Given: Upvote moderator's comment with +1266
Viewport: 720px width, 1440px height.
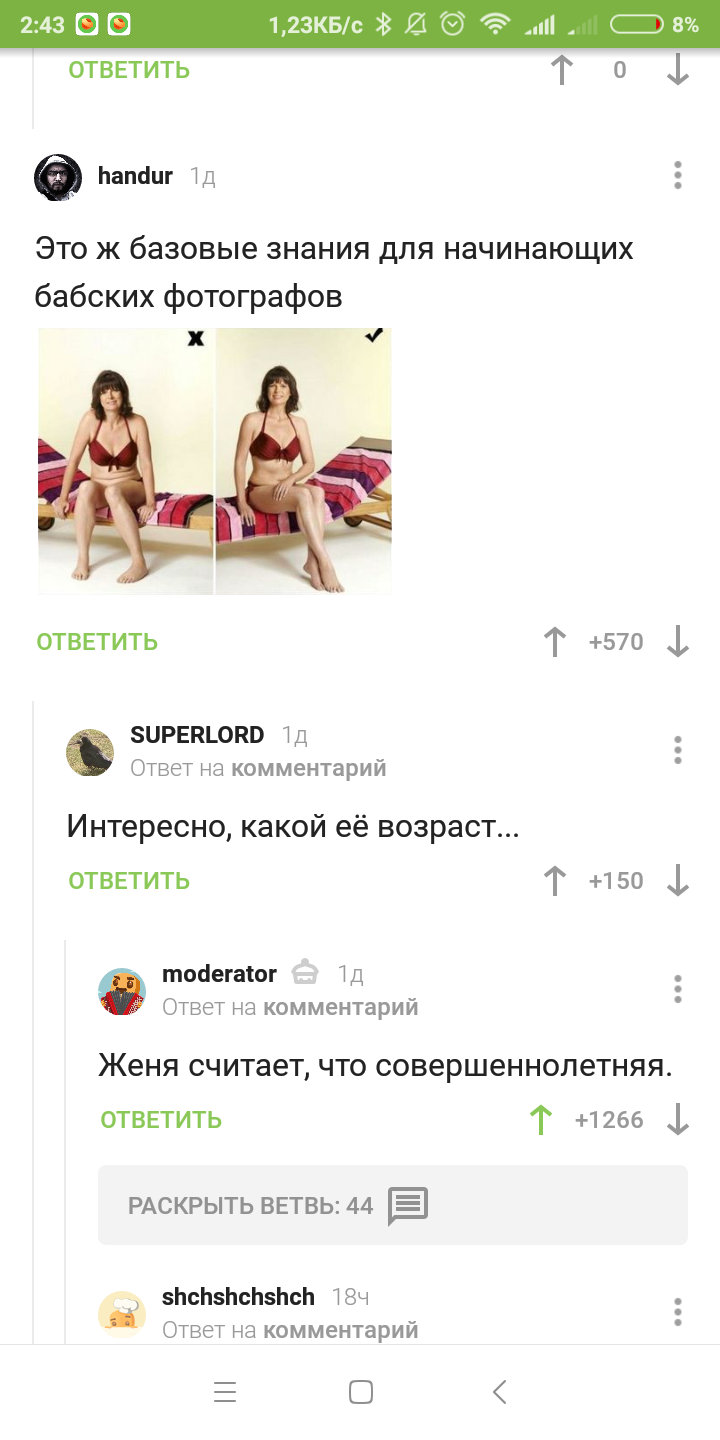Looking at the screenshot, I should click(x=541, y=1119).
